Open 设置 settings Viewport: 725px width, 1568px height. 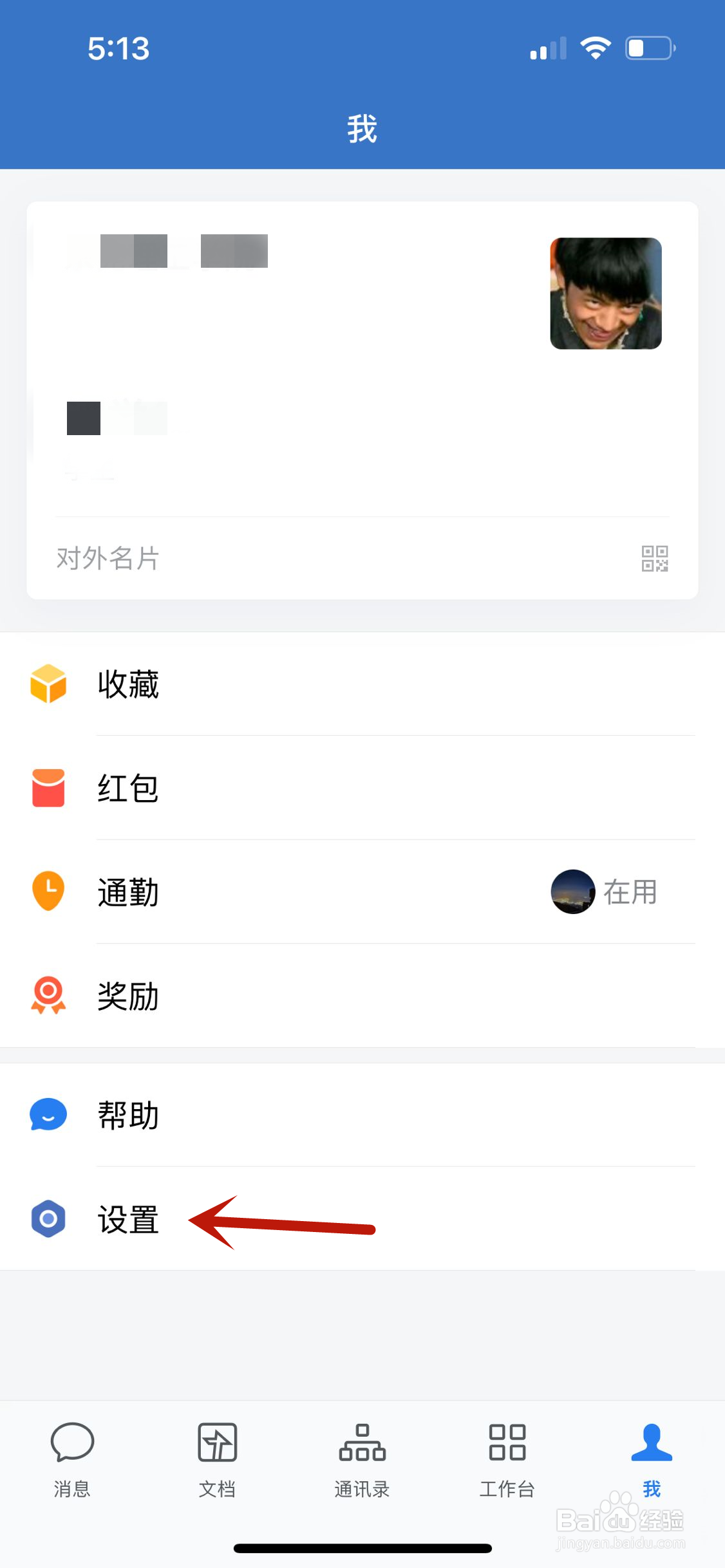(128, 1219)
